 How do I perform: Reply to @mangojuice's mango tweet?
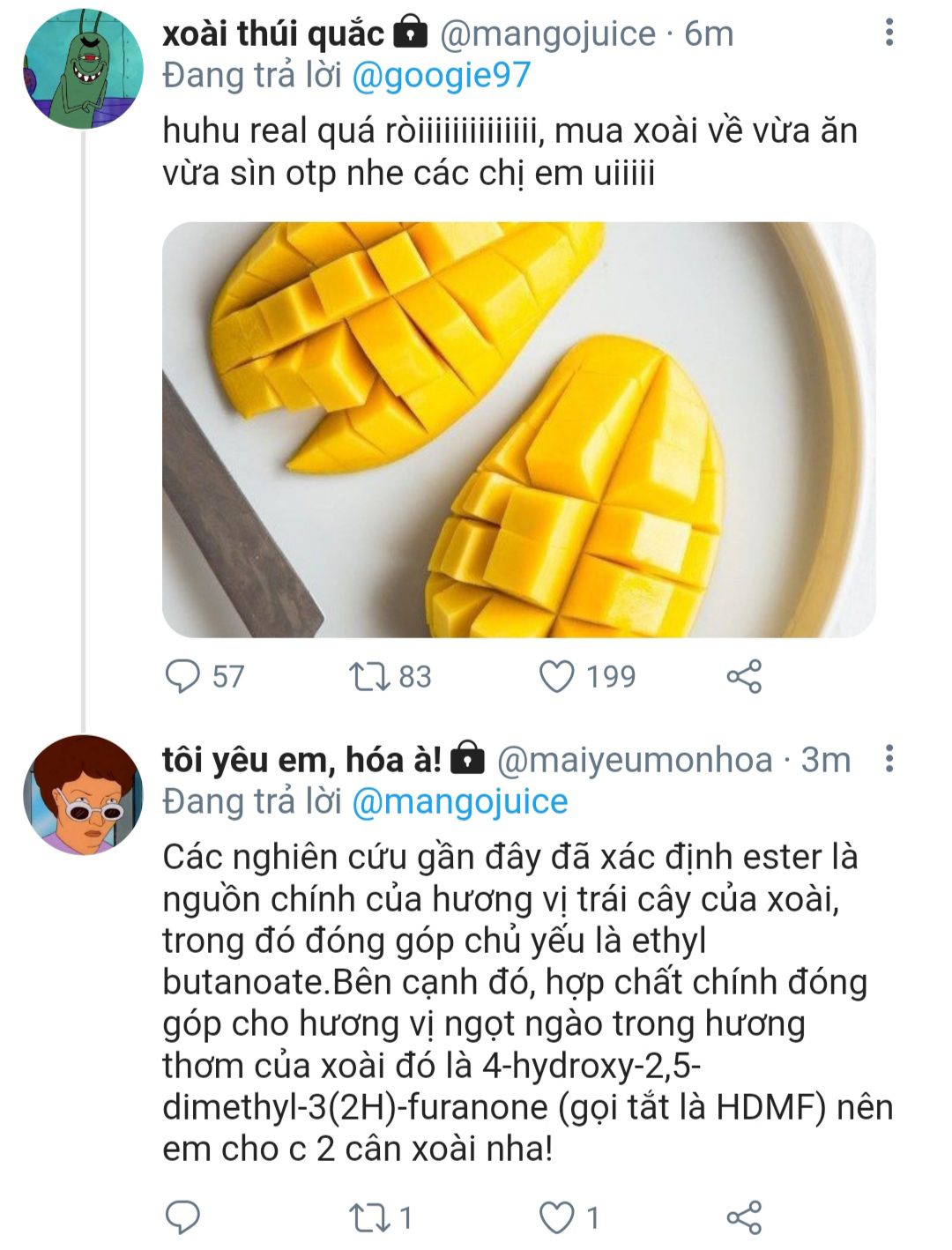pos(183,676)
